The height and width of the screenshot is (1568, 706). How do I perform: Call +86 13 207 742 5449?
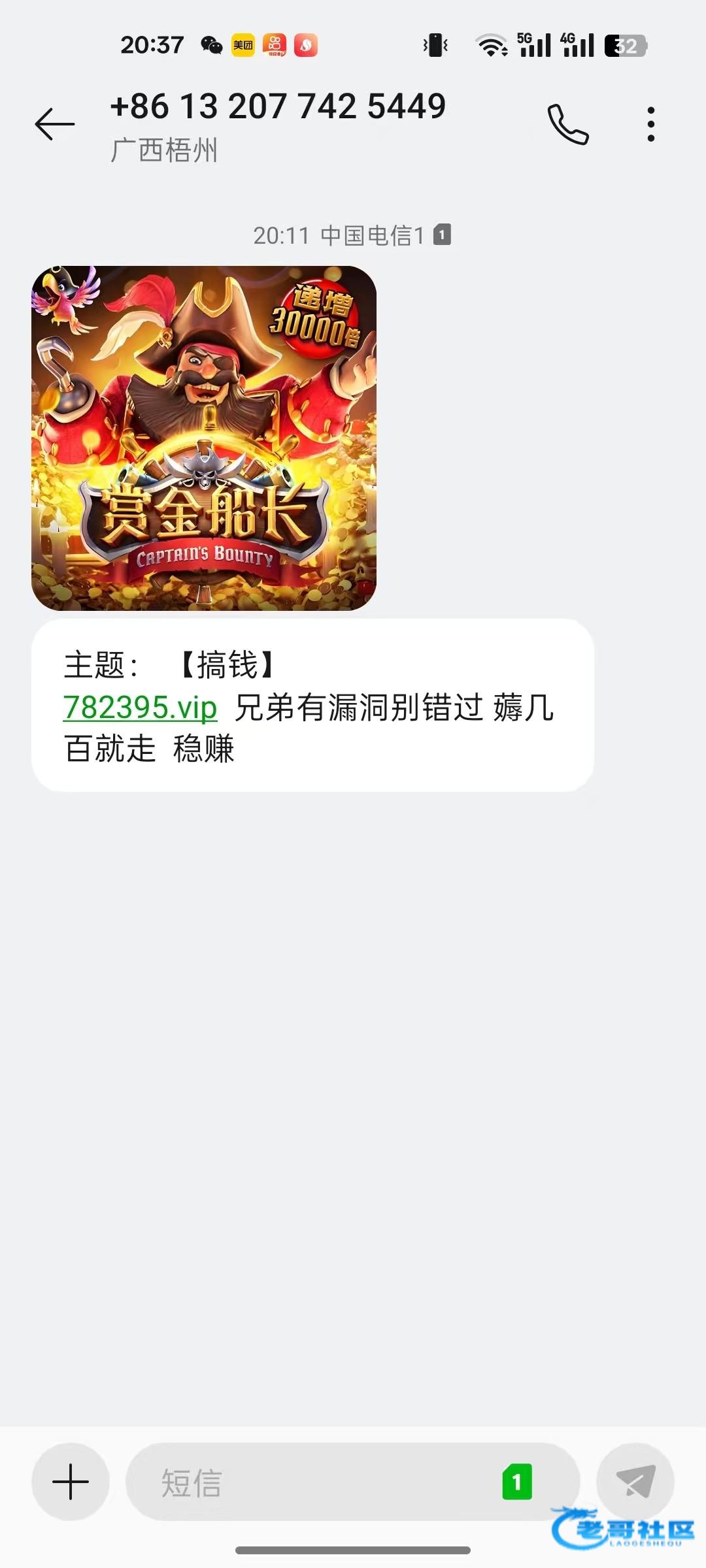coord(567,124)
